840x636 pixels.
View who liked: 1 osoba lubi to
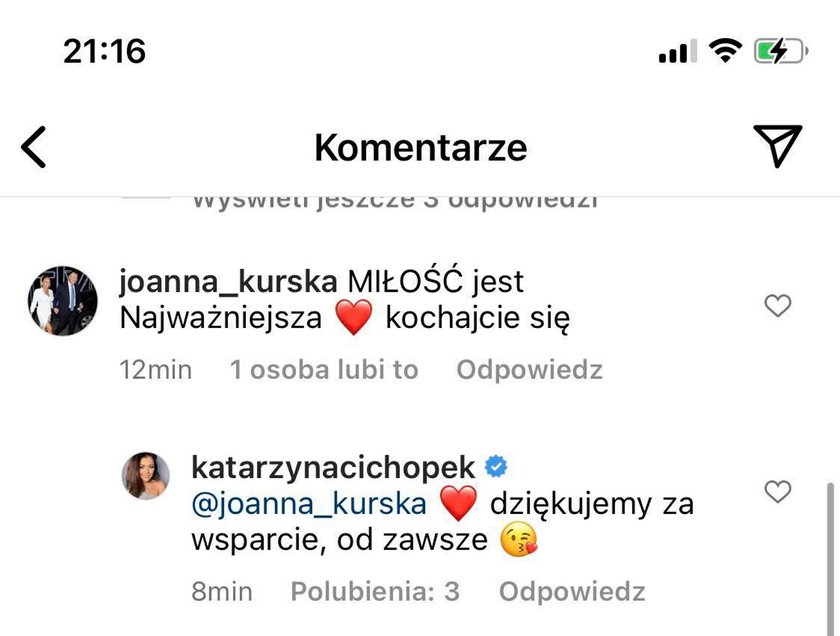click(x=324, y=370)
